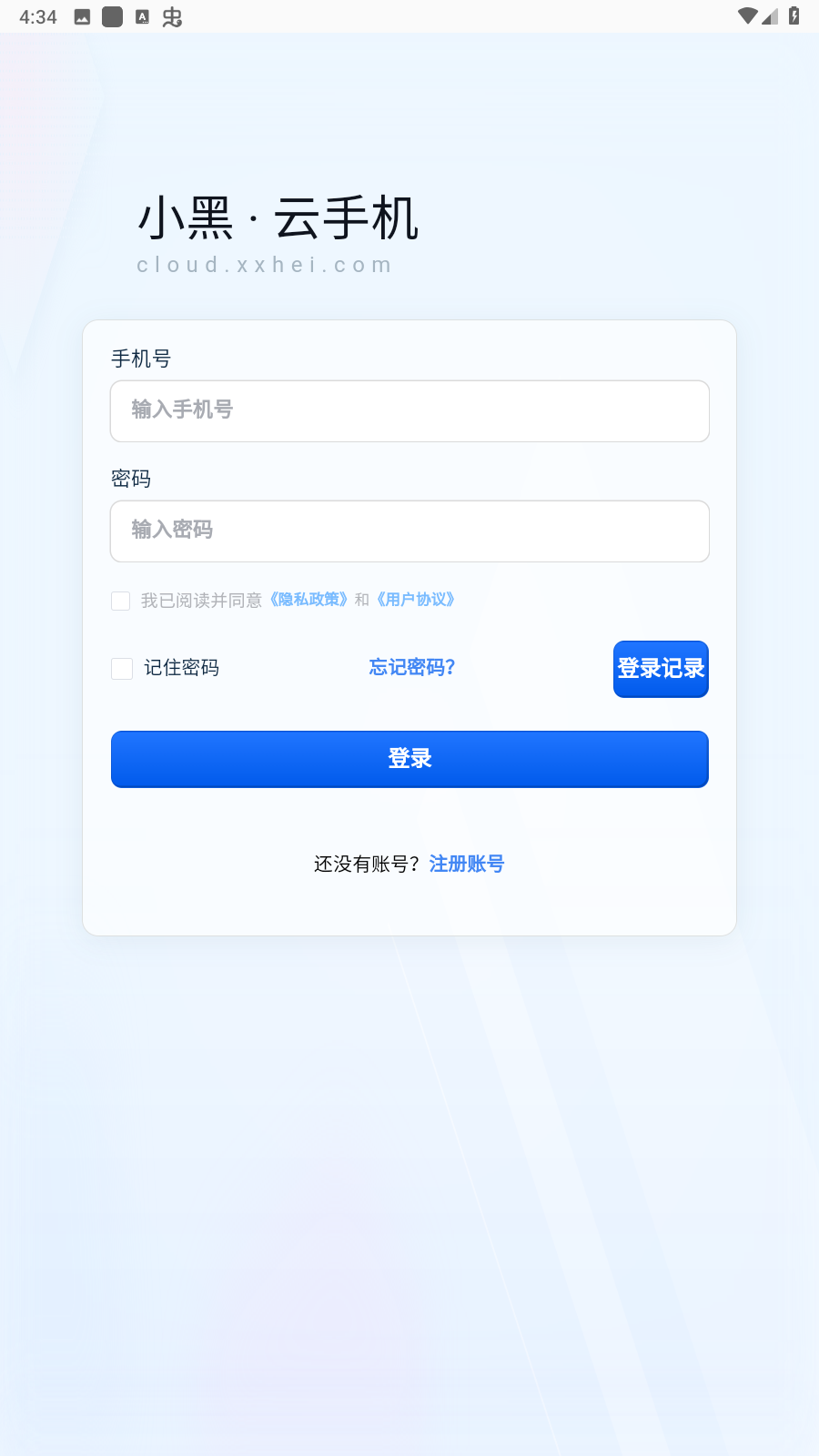Open the 隐私政策 privacy policy link

tap(309, 600)
